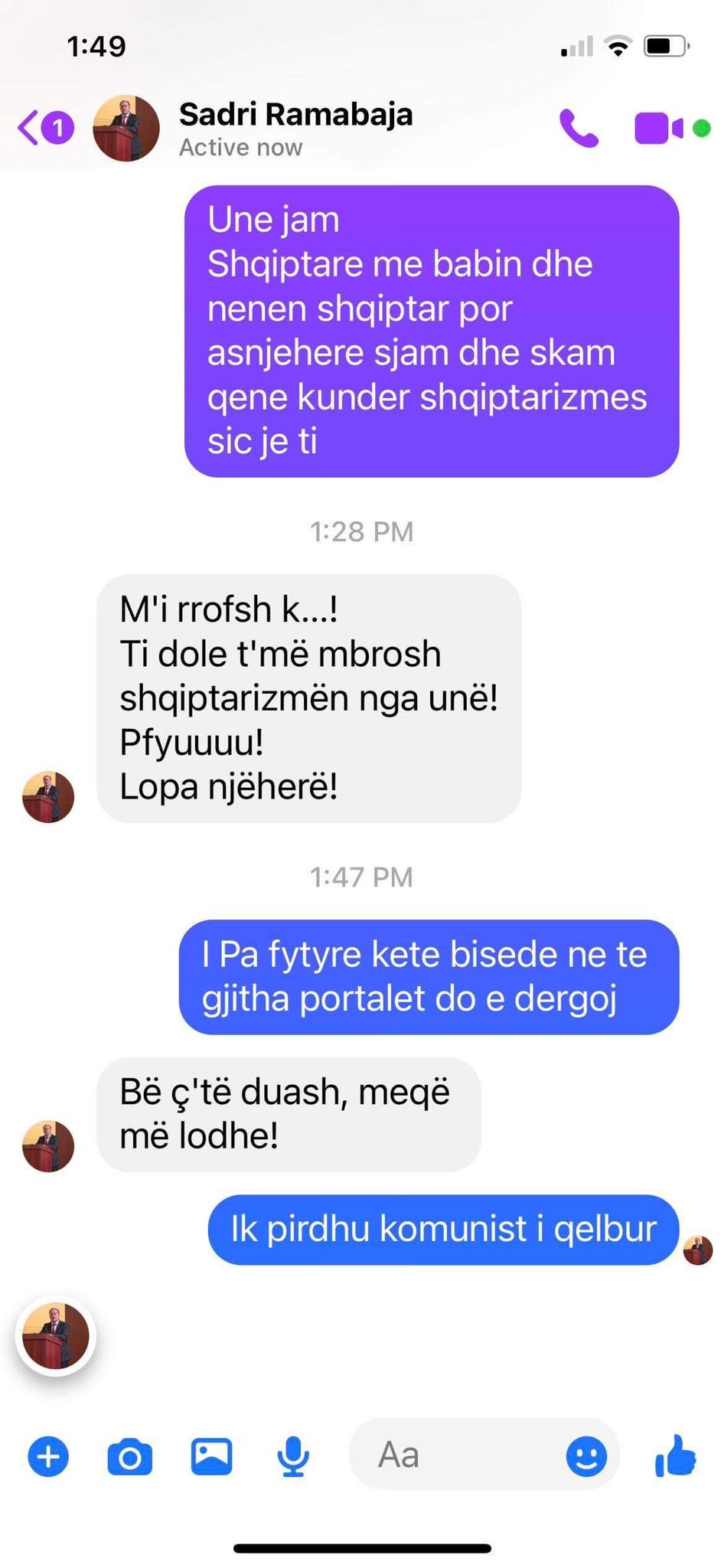Focus the Aa message input field
This screenshot has width=724, height=1568.
(x=459, y=1455)
